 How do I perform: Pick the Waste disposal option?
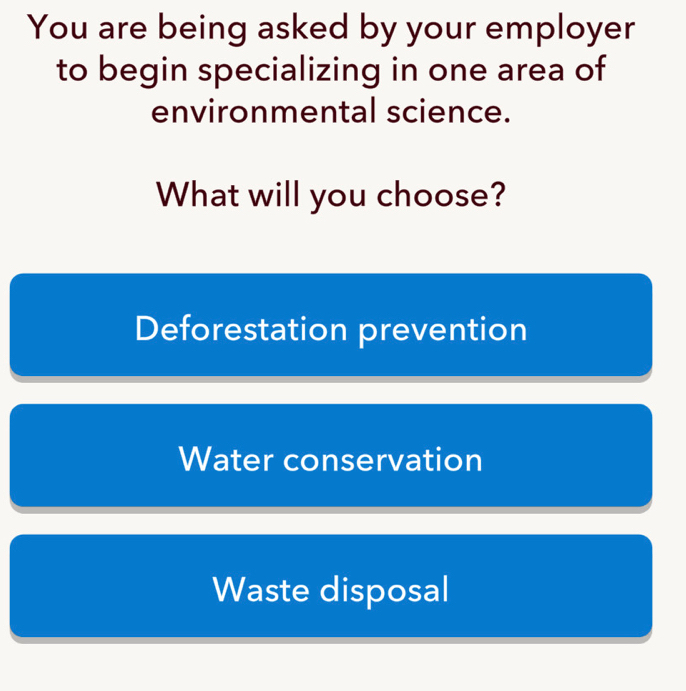330,587
